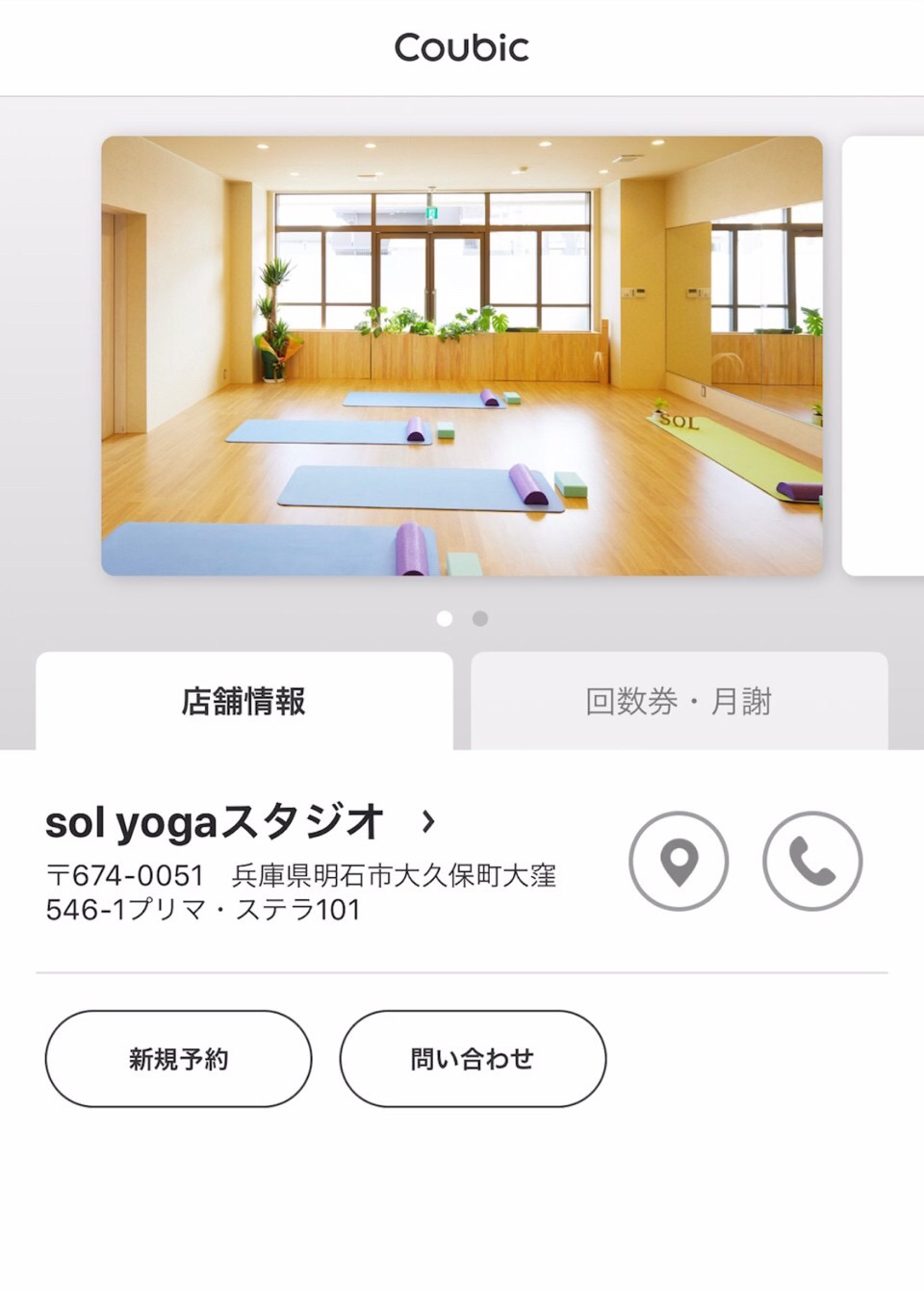This screenshot has width=924, height=1291.
Task: Click the 問い合わせ inquiry button
Action: 474,1058
